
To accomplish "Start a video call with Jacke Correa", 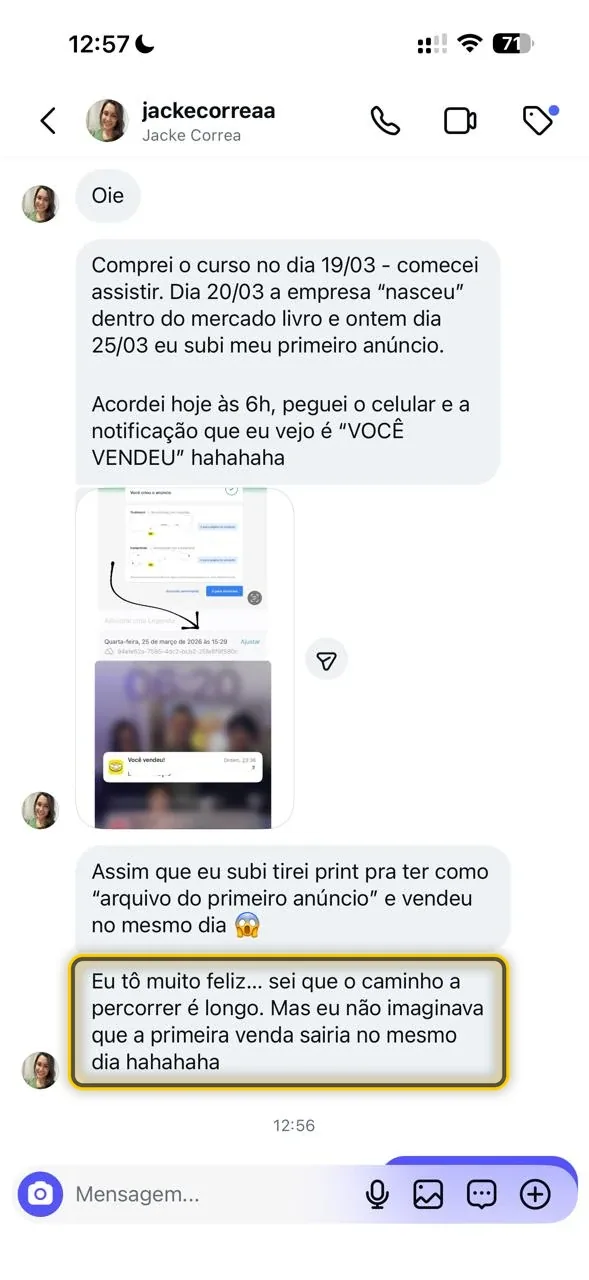I will (460, 121).
